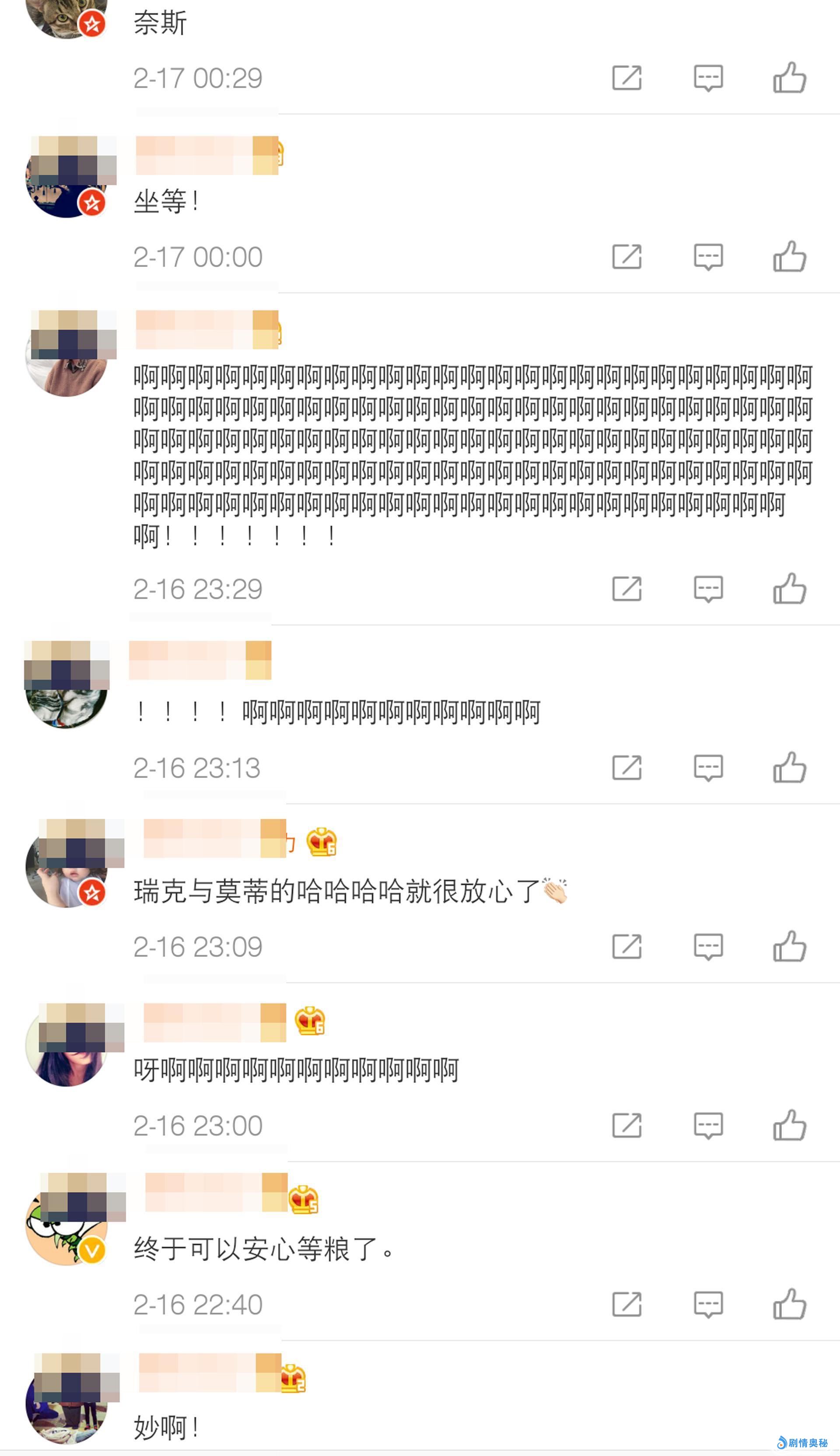The image size is (840, 1456).
Task: Repost the comment from 2-16 23:13
Action: 626,768
